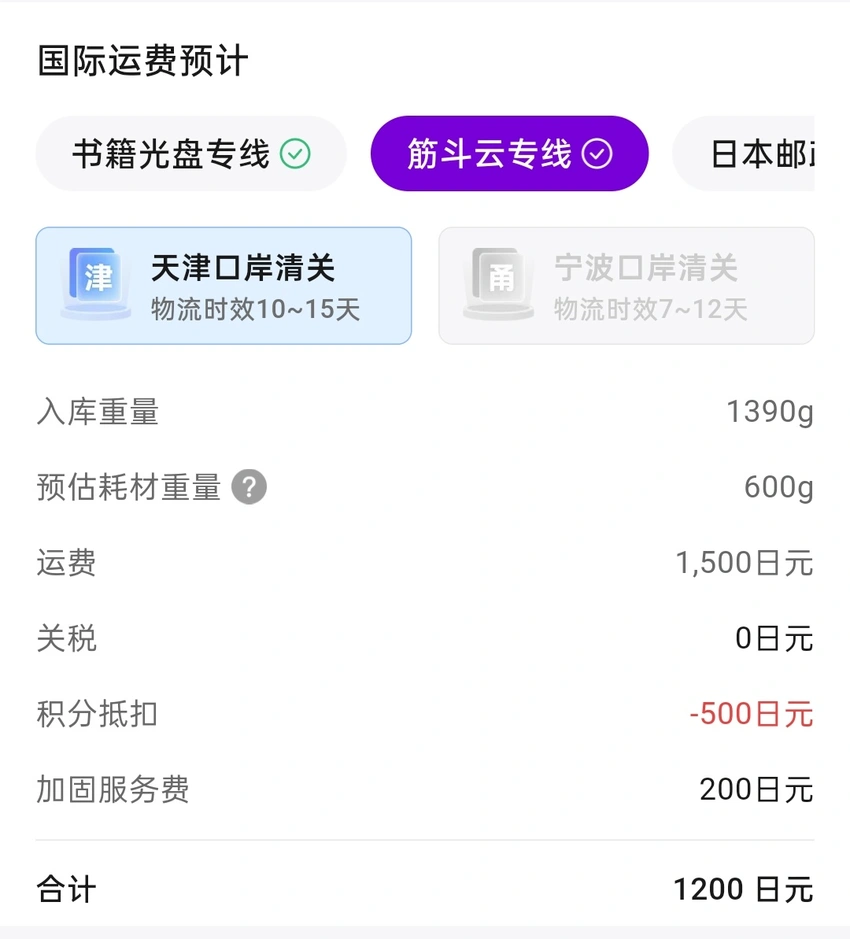Pick 宁波口岸清关 customs option
Viewport: 850px width, 939px height.
coord(626,286)
